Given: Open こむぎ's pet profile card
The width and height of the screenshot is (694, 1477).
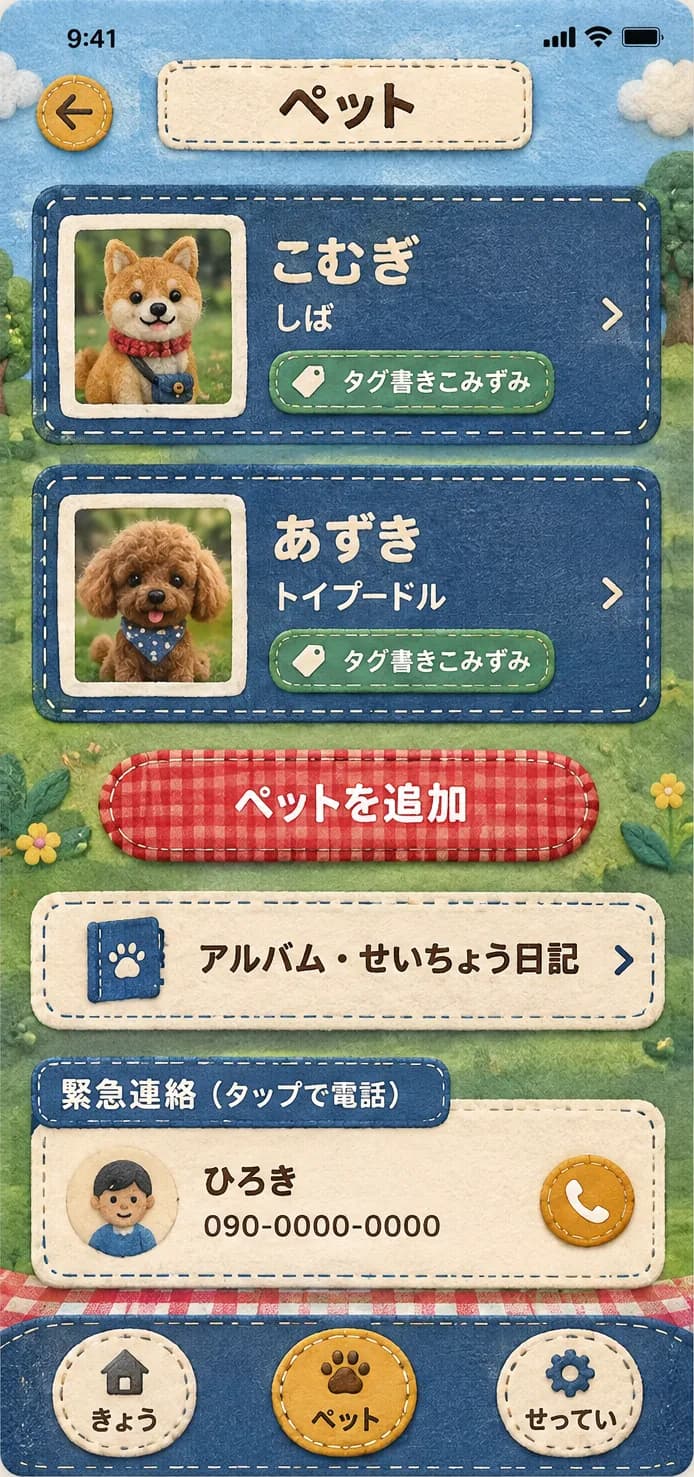Looking at the screenshot, I should point(347,315).
